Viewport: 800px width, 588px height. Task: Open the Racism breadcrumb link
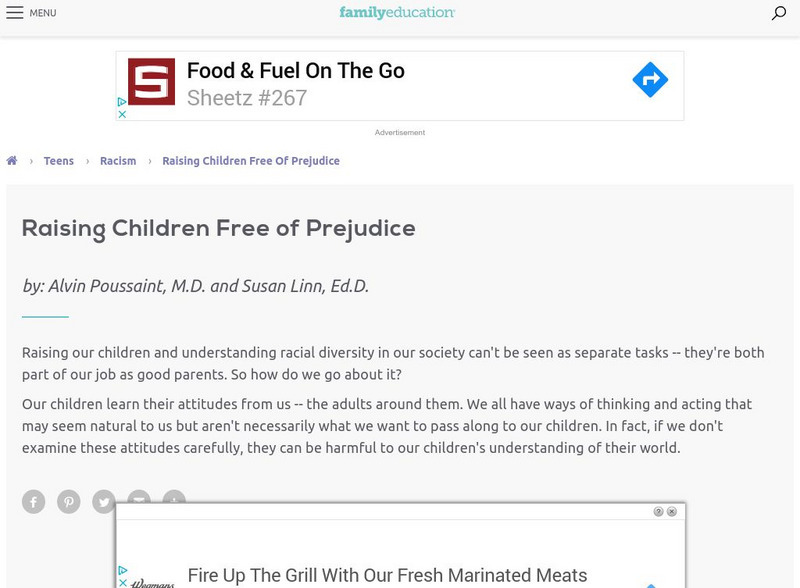pos(118,161)
